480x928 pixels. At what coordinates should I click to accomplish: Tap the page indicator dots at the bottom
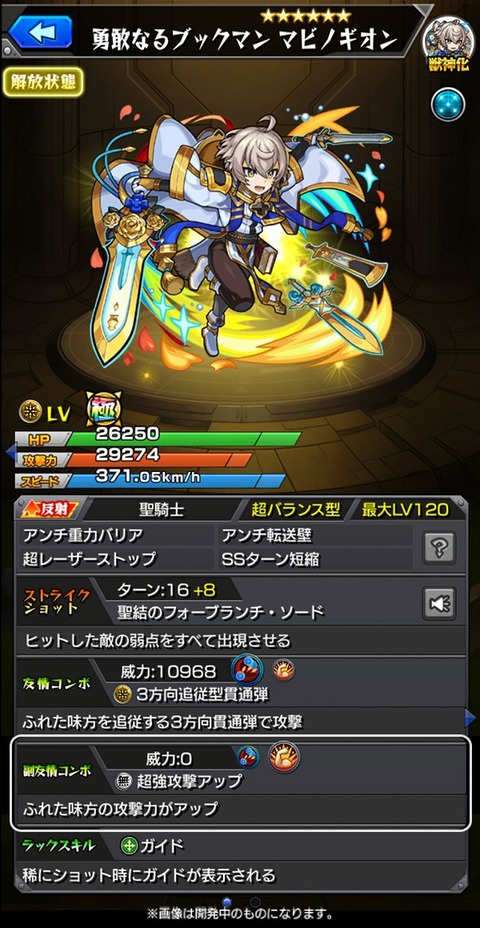point(240,902)
